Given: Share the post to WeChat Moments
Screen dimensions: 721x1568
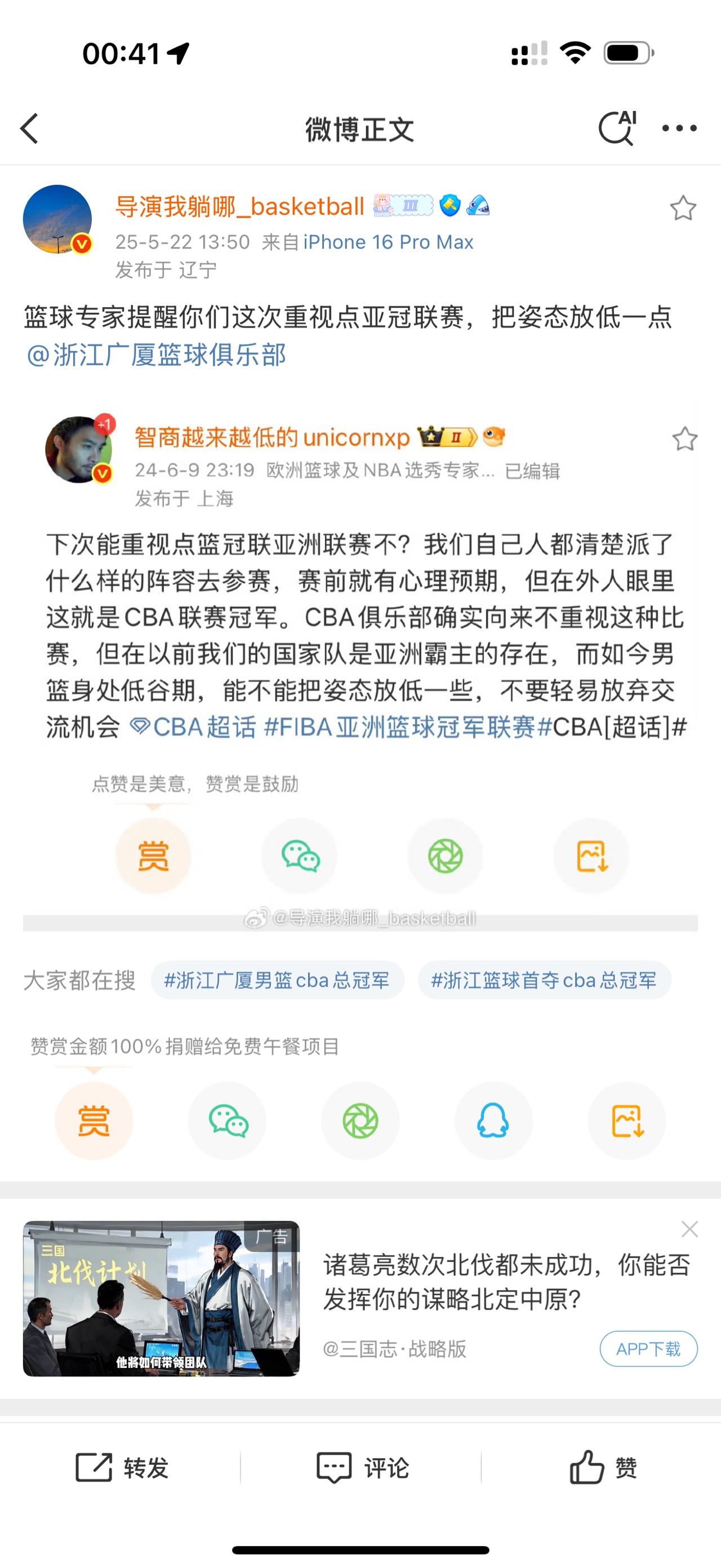Looking at the screenshot, I should 360,1121.
